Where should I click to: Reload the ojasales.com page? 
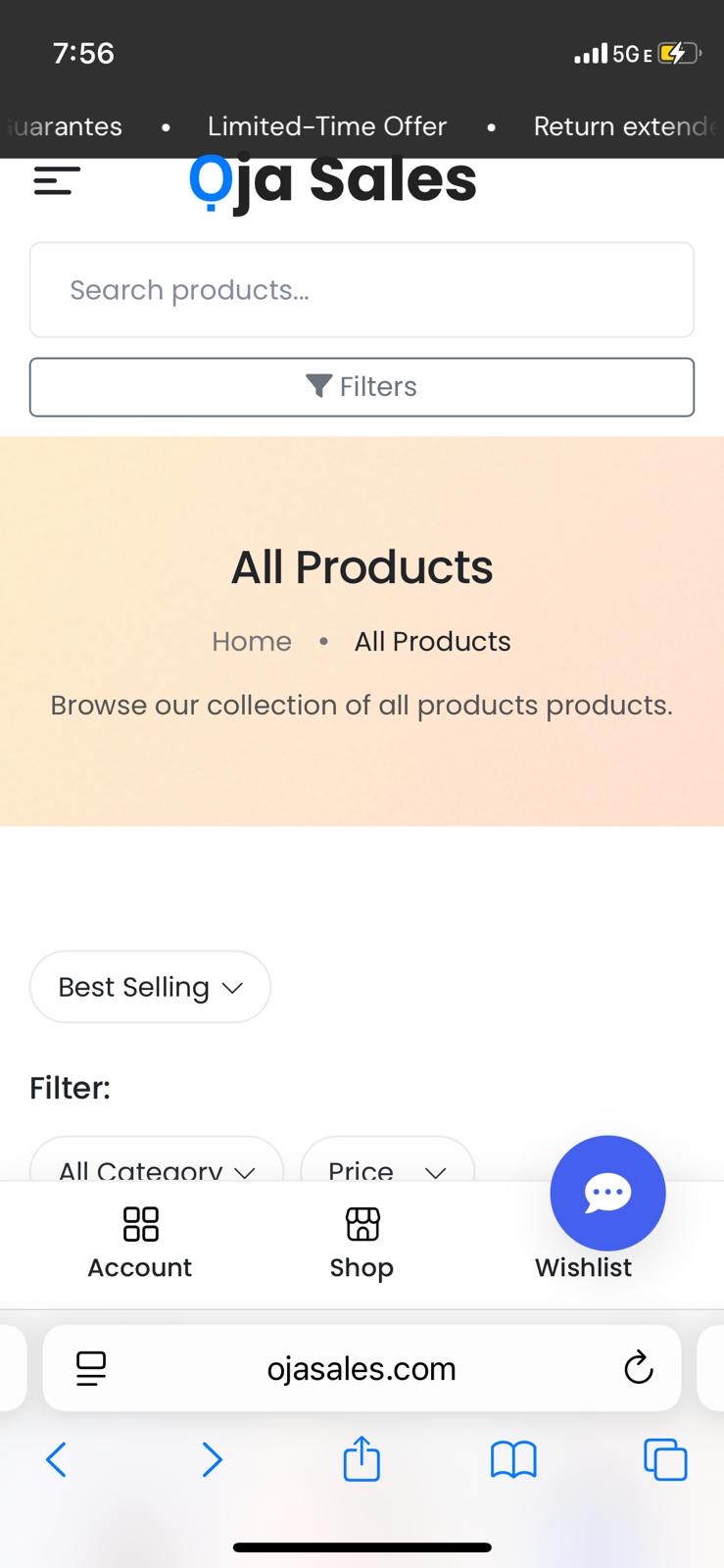point(638,1368)
